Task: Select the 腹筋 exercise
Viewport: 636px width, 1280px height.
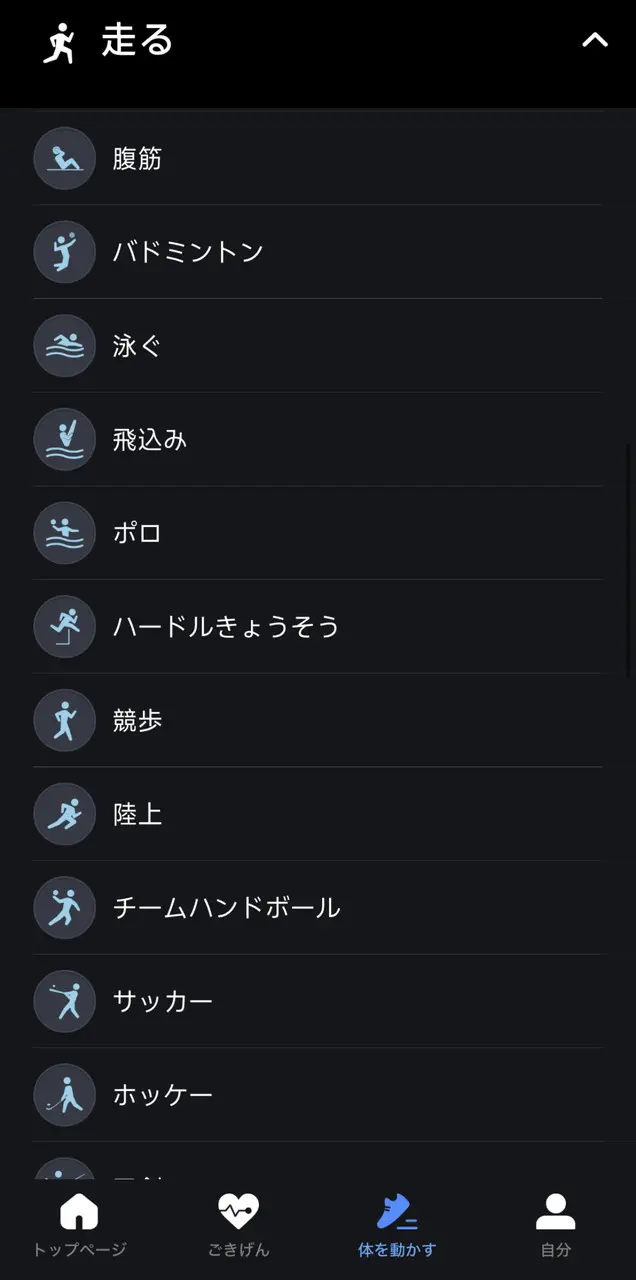Action: (x=318, y=159)
